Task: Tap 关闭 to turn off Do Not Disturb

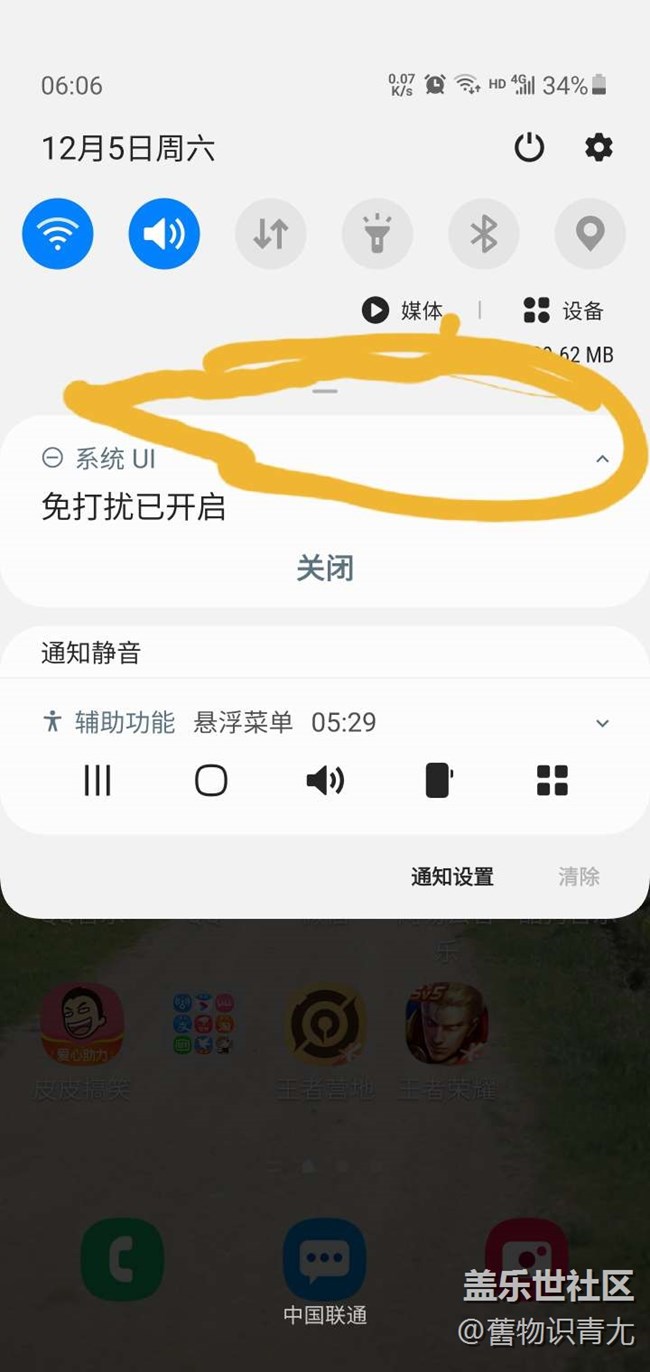Action: click(325, 569)
